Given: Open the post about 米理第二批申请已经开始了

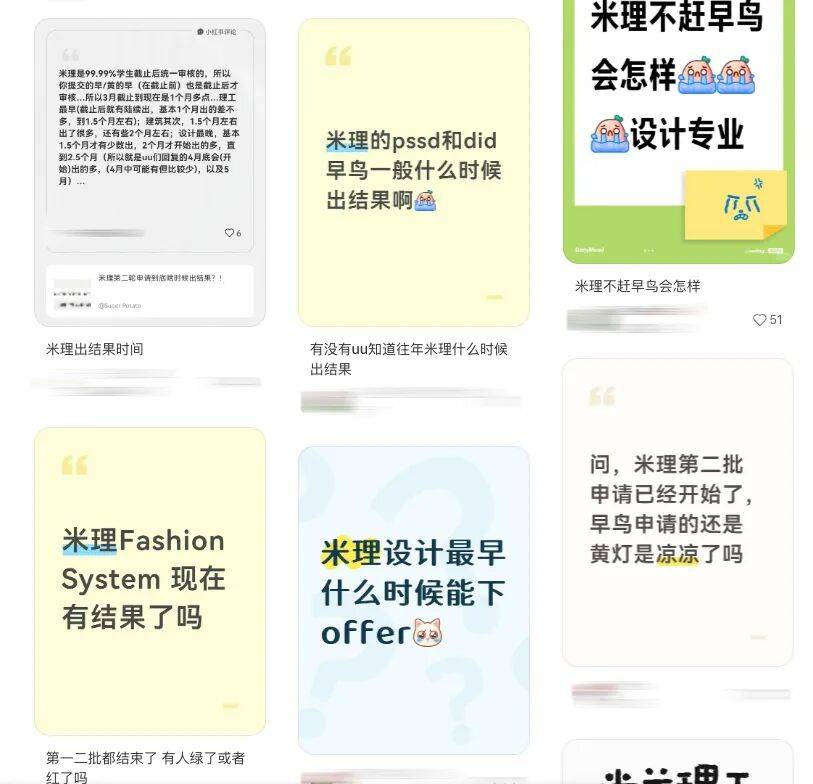Looking at the screenshot, I should [x=677, y=512].
